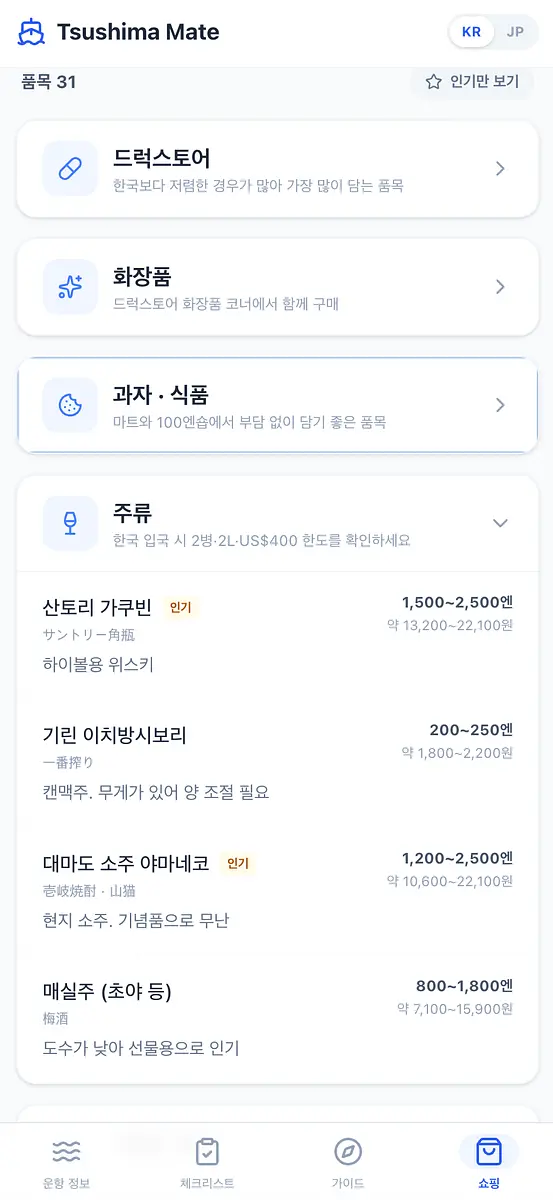Expand the 과자 · 식품 category

pos(277,405)
